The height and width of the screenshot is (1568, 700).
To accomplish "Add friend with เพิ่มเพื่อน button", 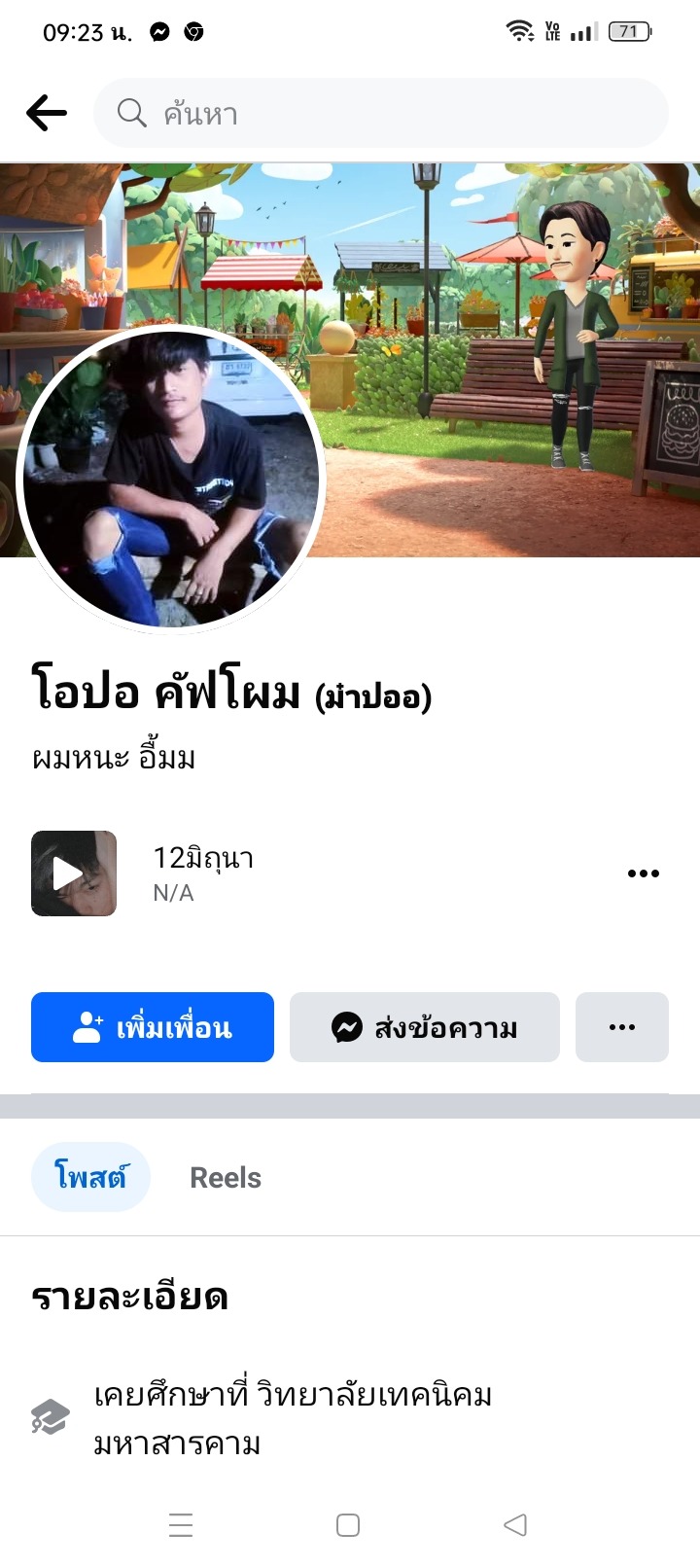I will click(x=153, y=1027).
